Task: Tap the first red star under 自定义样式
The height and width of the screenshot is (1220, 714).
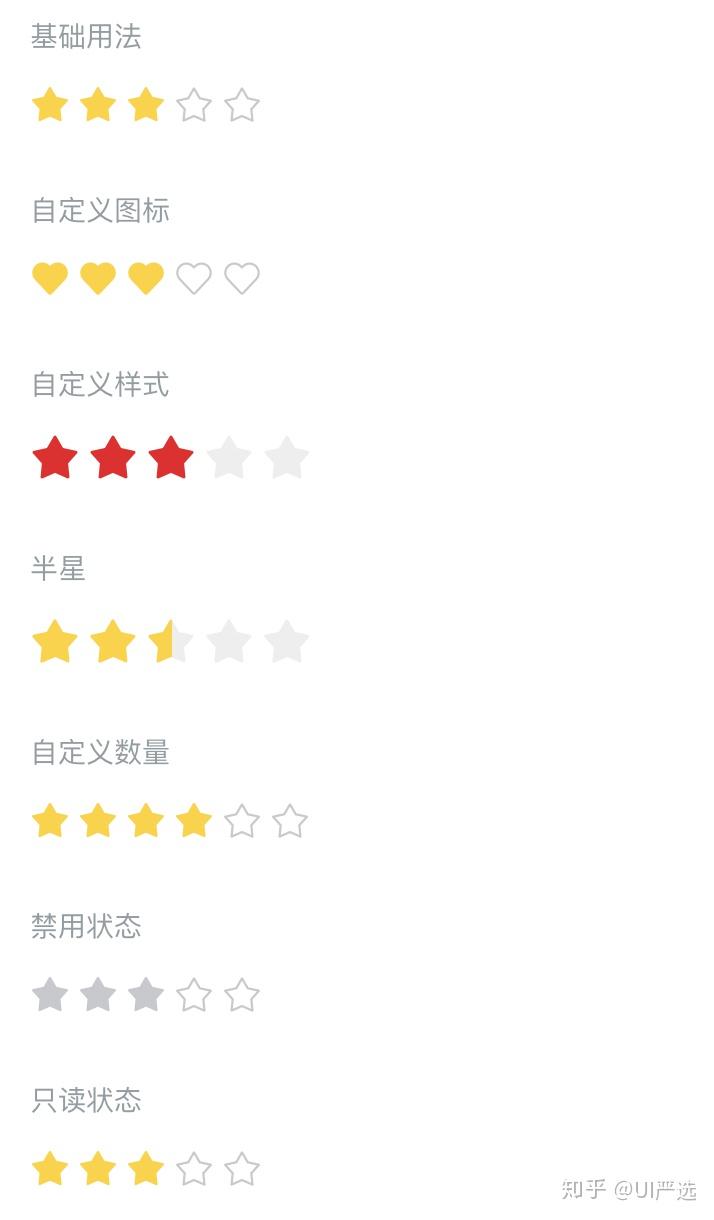Action: [55, 458]
